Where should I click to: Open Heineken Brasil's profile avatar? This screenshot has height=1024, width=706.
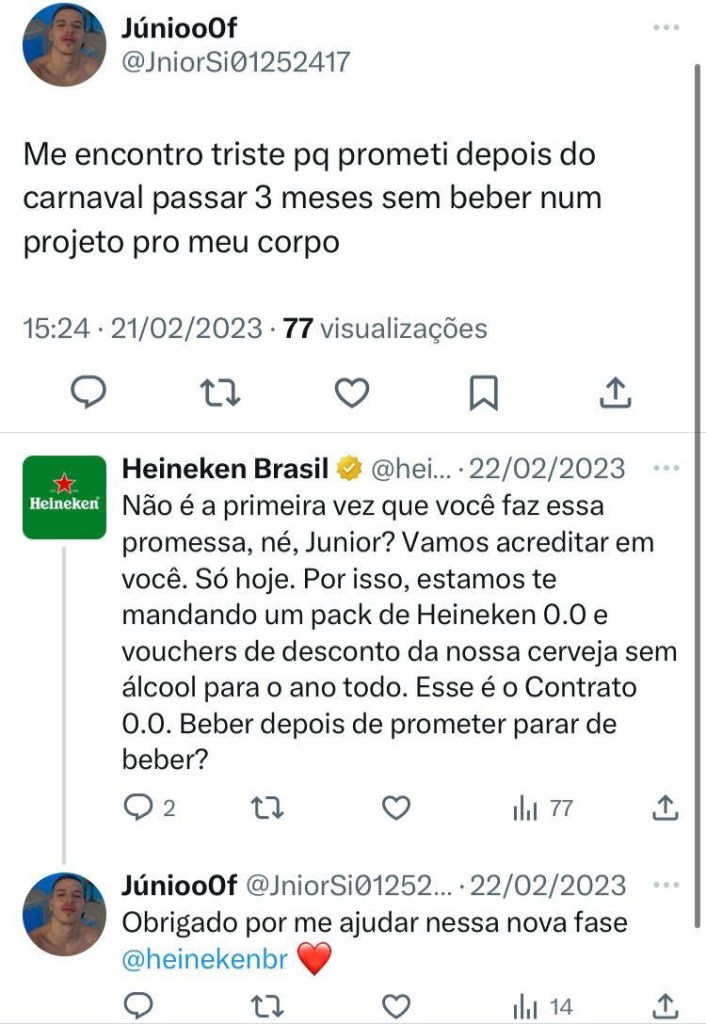(65, 497)
